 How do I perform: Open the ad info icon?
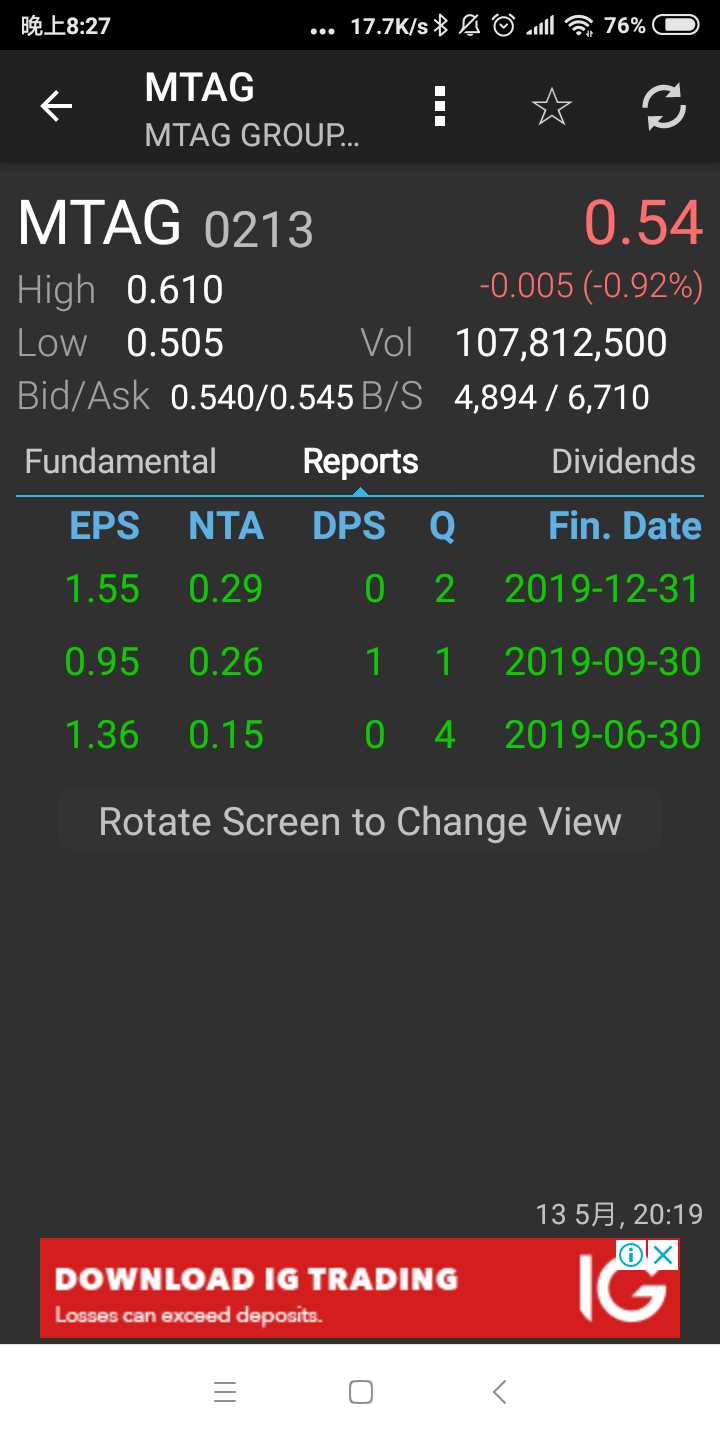coord(630,1255)
